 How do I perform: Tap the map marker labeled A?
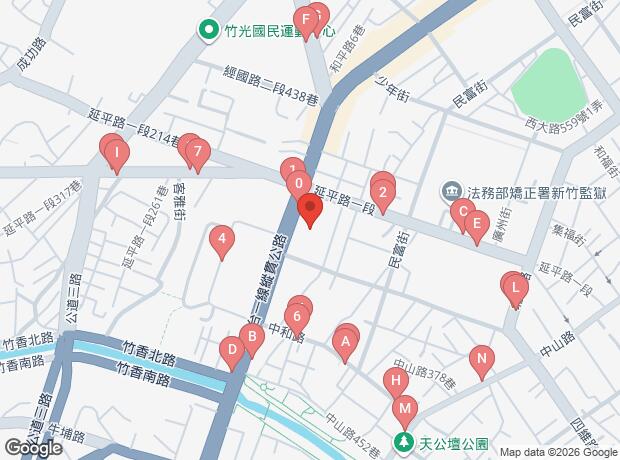click(x=345, y=344)
